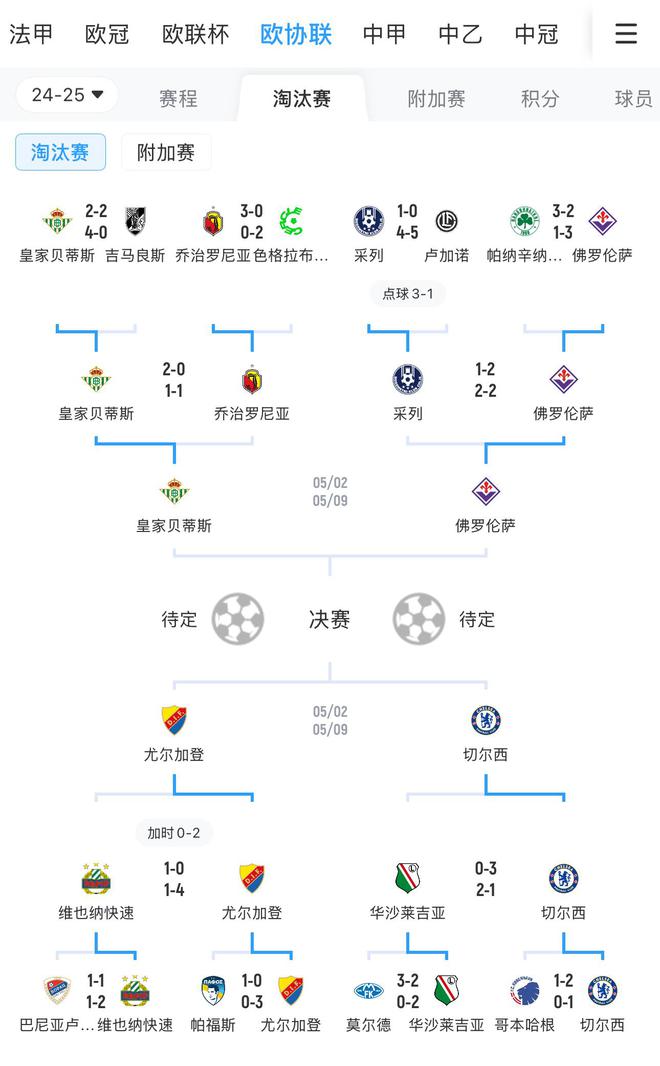
Task: Open the 采列 vs 佛罗伦萨 quarter-final match
Action: click(485, 390)
